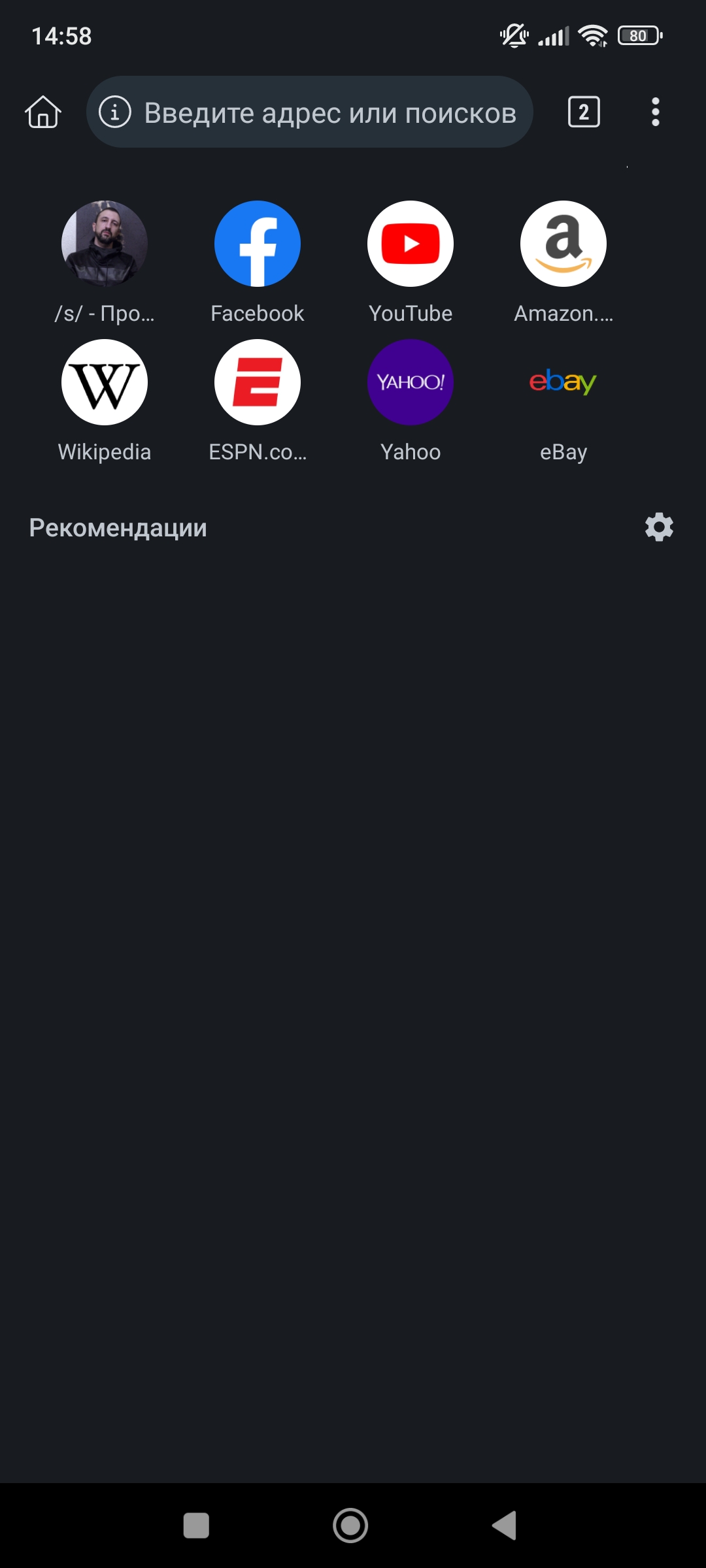Go to the ESPN.com shortcut
The width and height of the screenshot is (706, 1568).
tap(258, 382)
